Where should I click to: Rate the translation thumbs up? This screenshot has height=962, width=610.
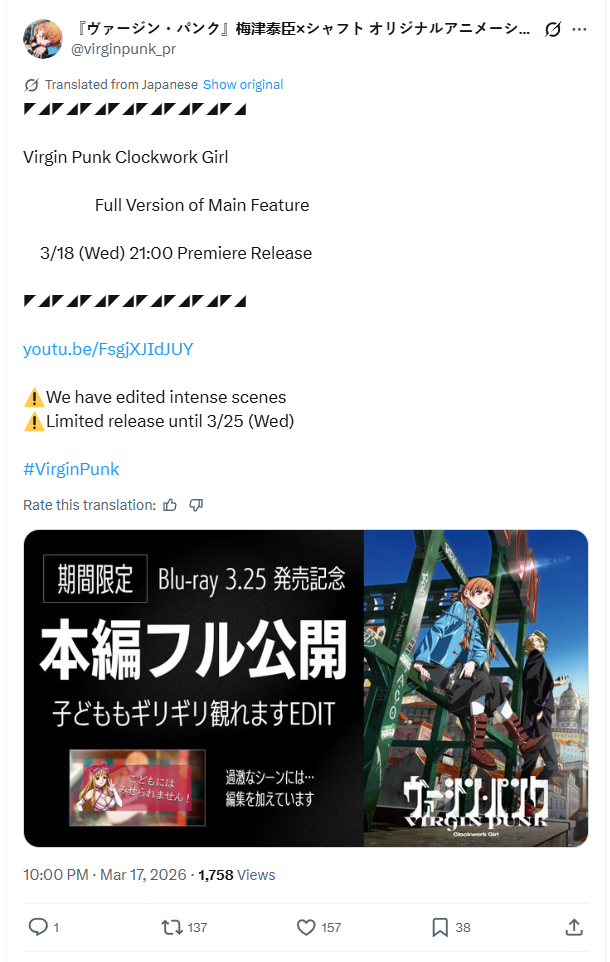click(x=170, y=505)
